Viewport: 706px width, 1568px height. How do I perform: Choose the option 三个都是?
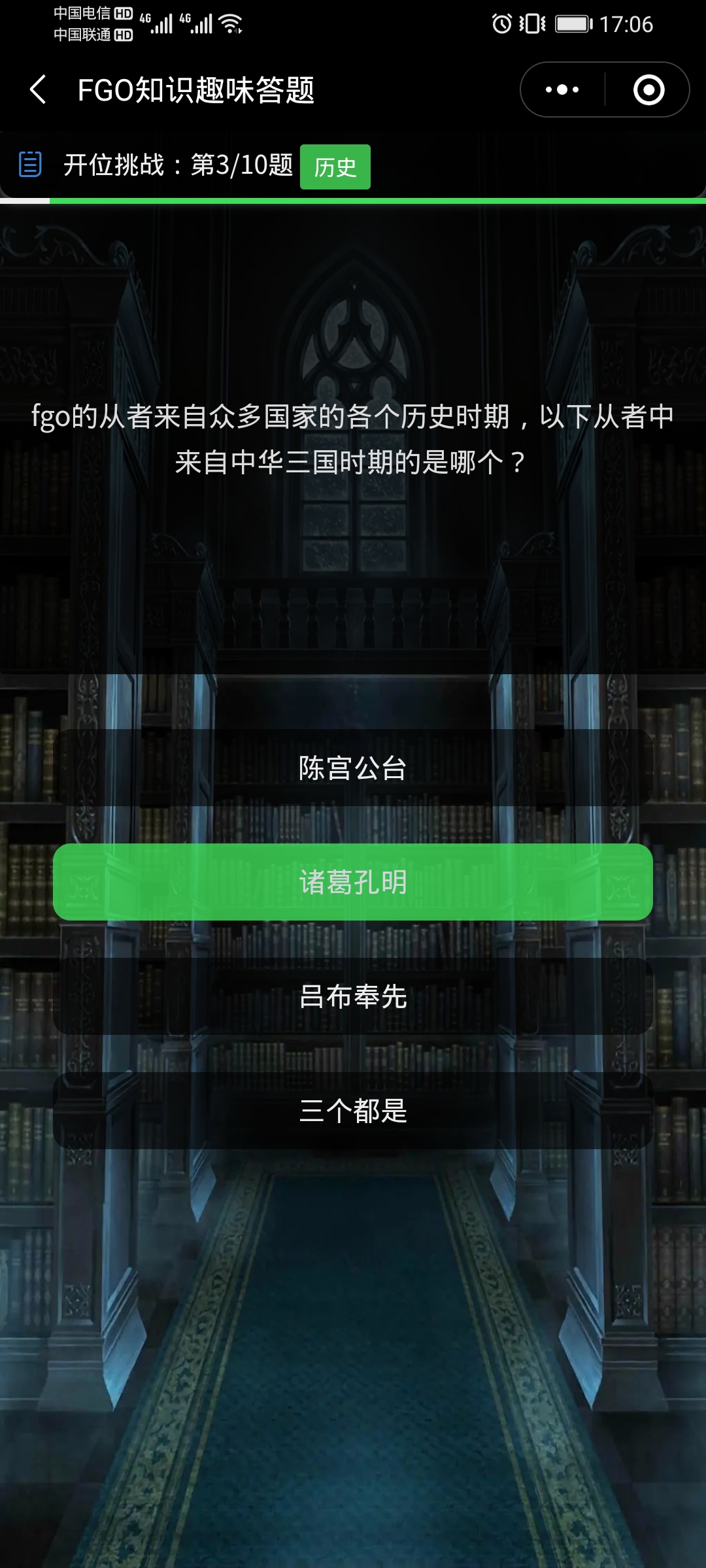pos(353,1112)
